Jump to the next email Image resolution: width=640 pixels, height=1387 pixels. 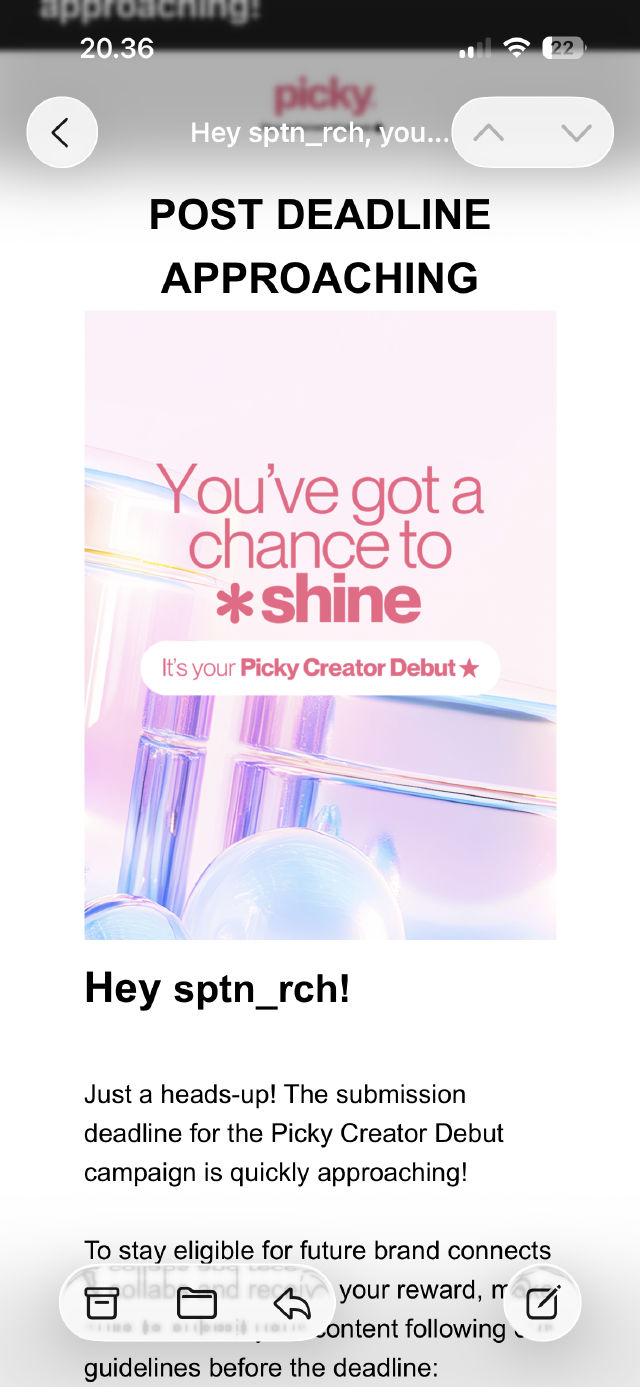point(576,132)
